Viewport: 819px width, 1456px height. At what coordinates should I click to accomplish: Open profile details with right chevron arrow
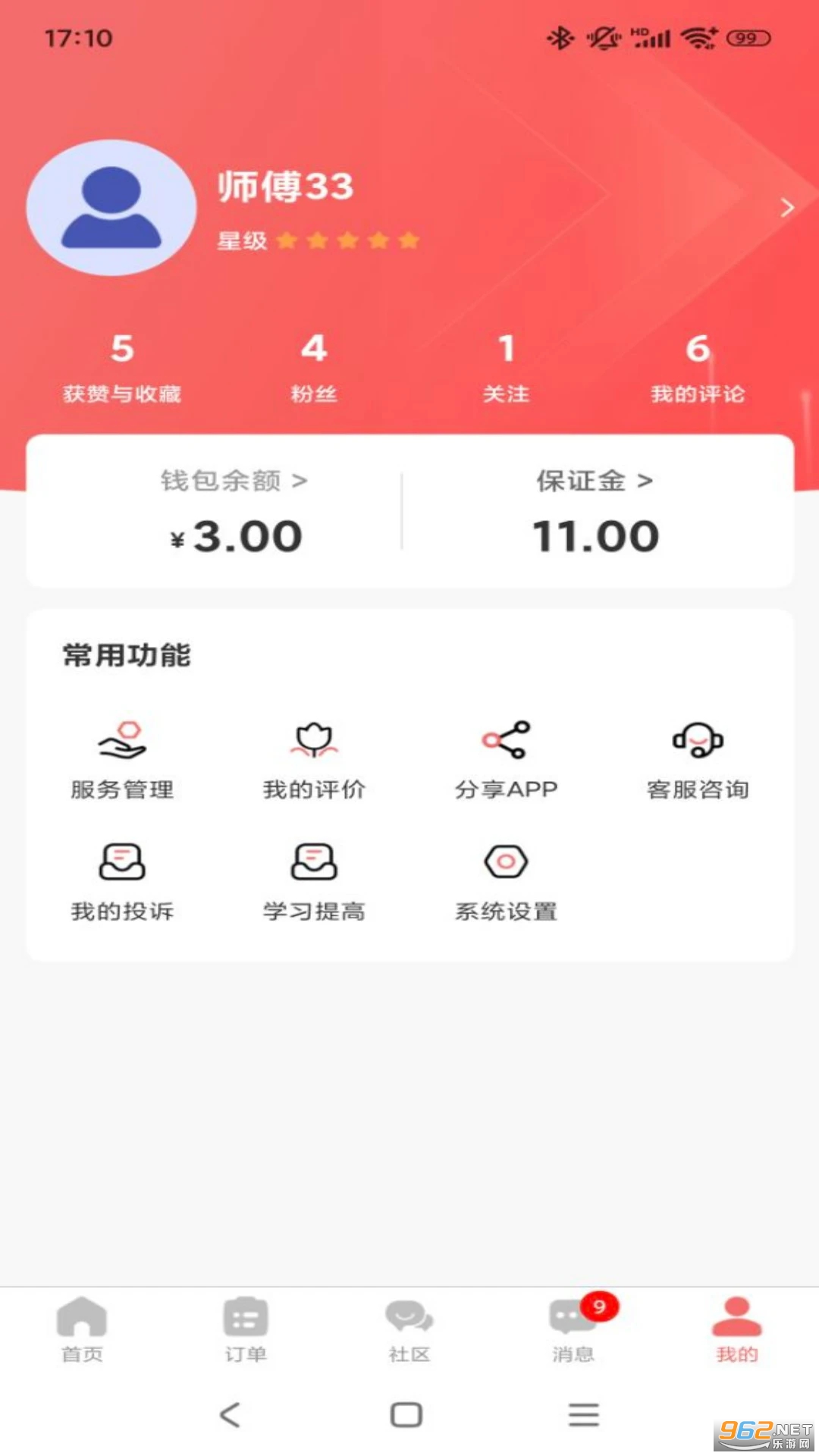[786, 208]
